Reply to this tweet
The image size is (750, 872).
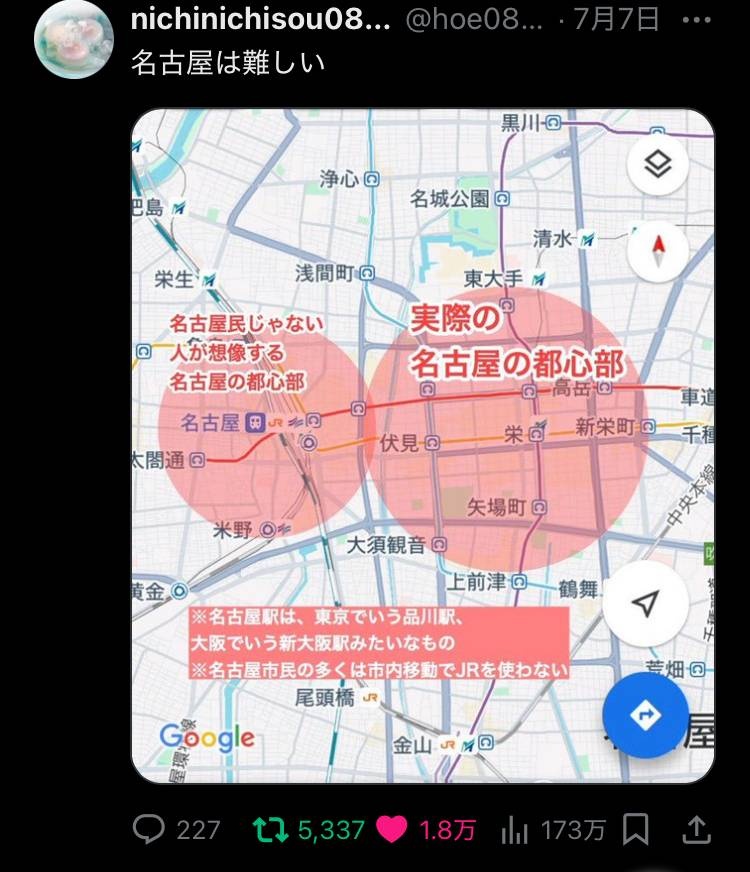point(150,829)
